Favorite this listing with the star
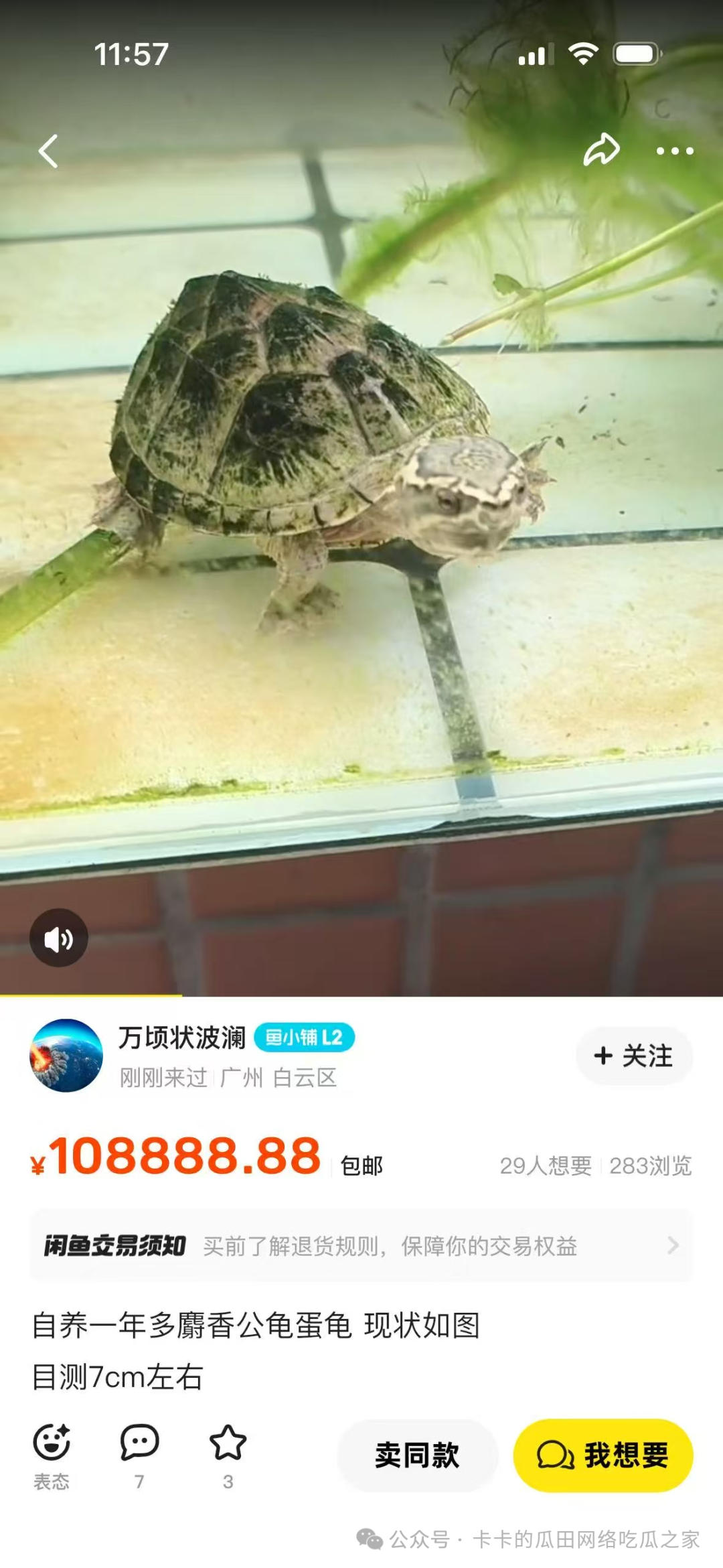This screenshot has height=1568, width=723. (x=228, y=1444)
